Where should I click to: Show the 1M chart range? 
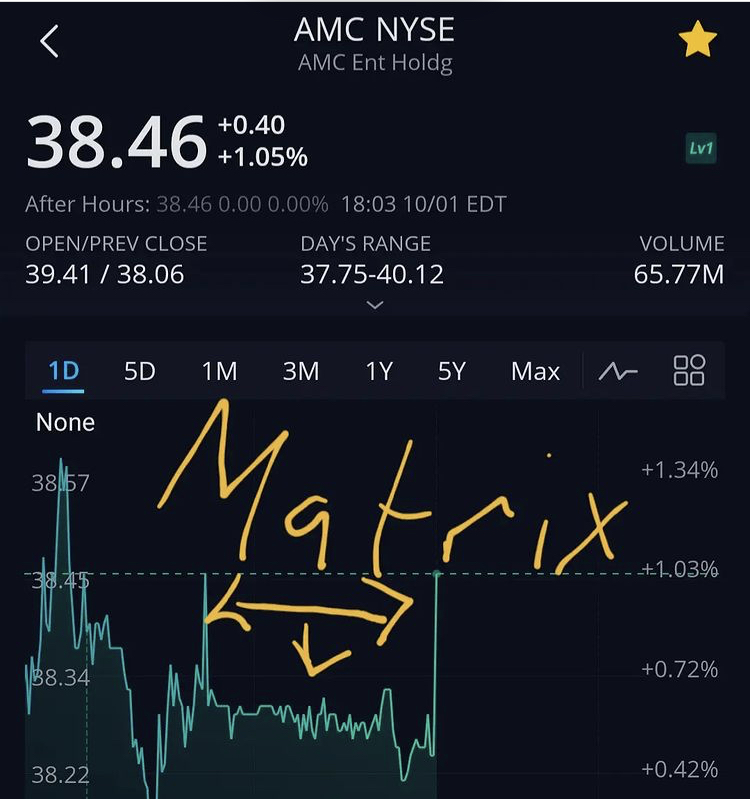pyautogui.click(x=219, y=371)
